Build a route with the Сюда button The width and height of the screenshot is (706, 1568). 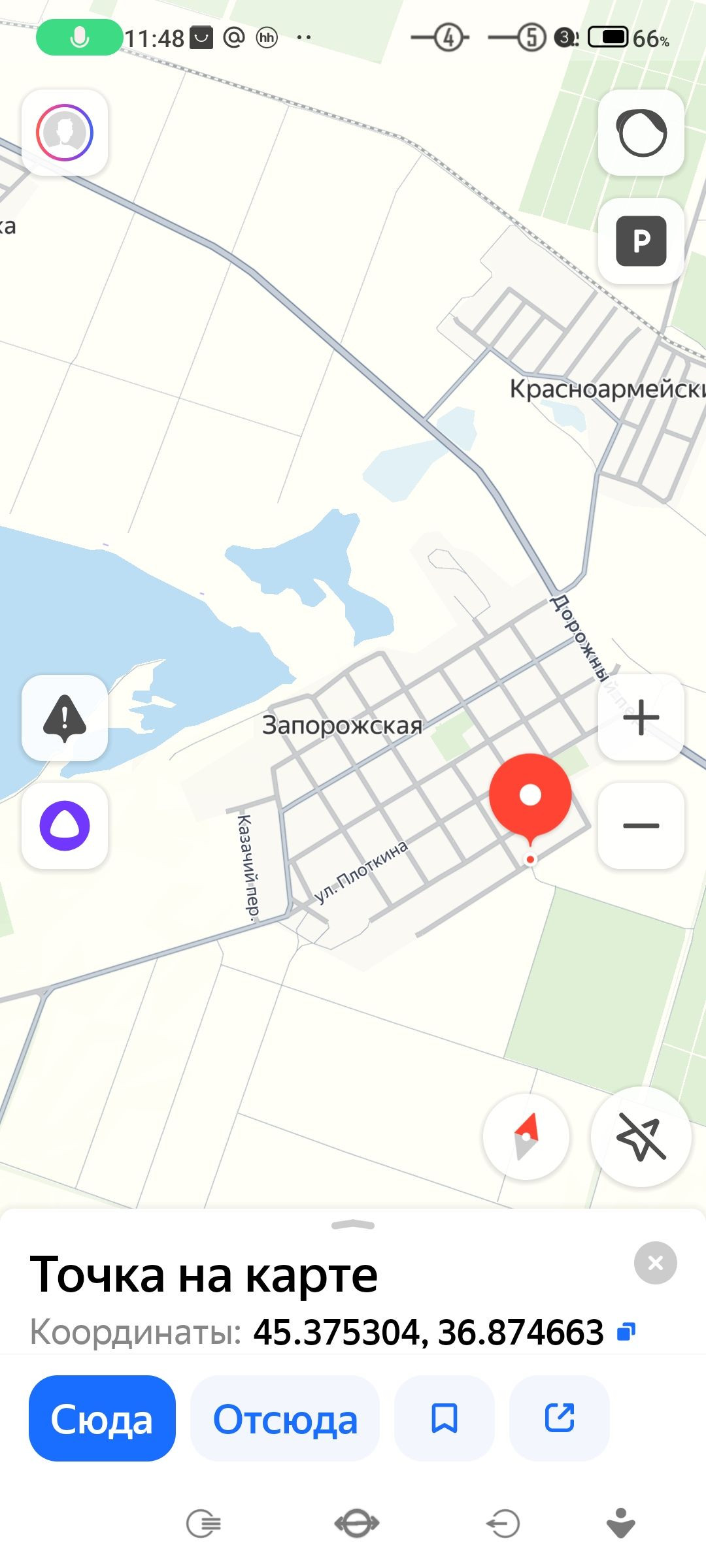[x=102, y=1419]
